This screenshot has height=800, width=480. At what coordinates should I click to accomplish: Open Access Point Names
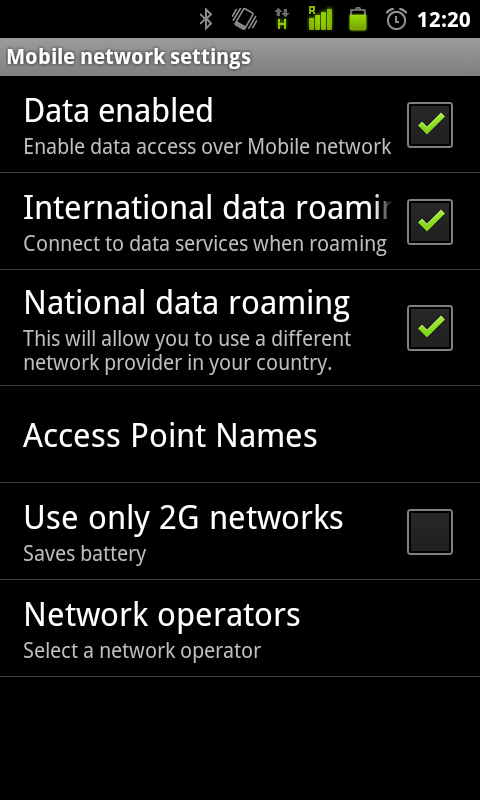(240, 435)
